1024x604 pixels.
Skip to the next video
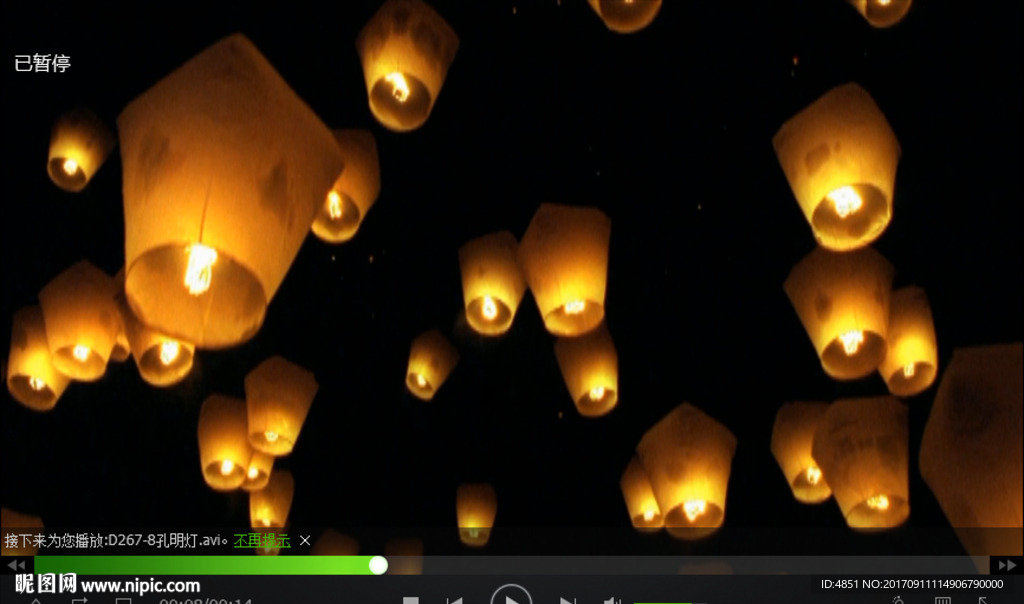point(567,600)
